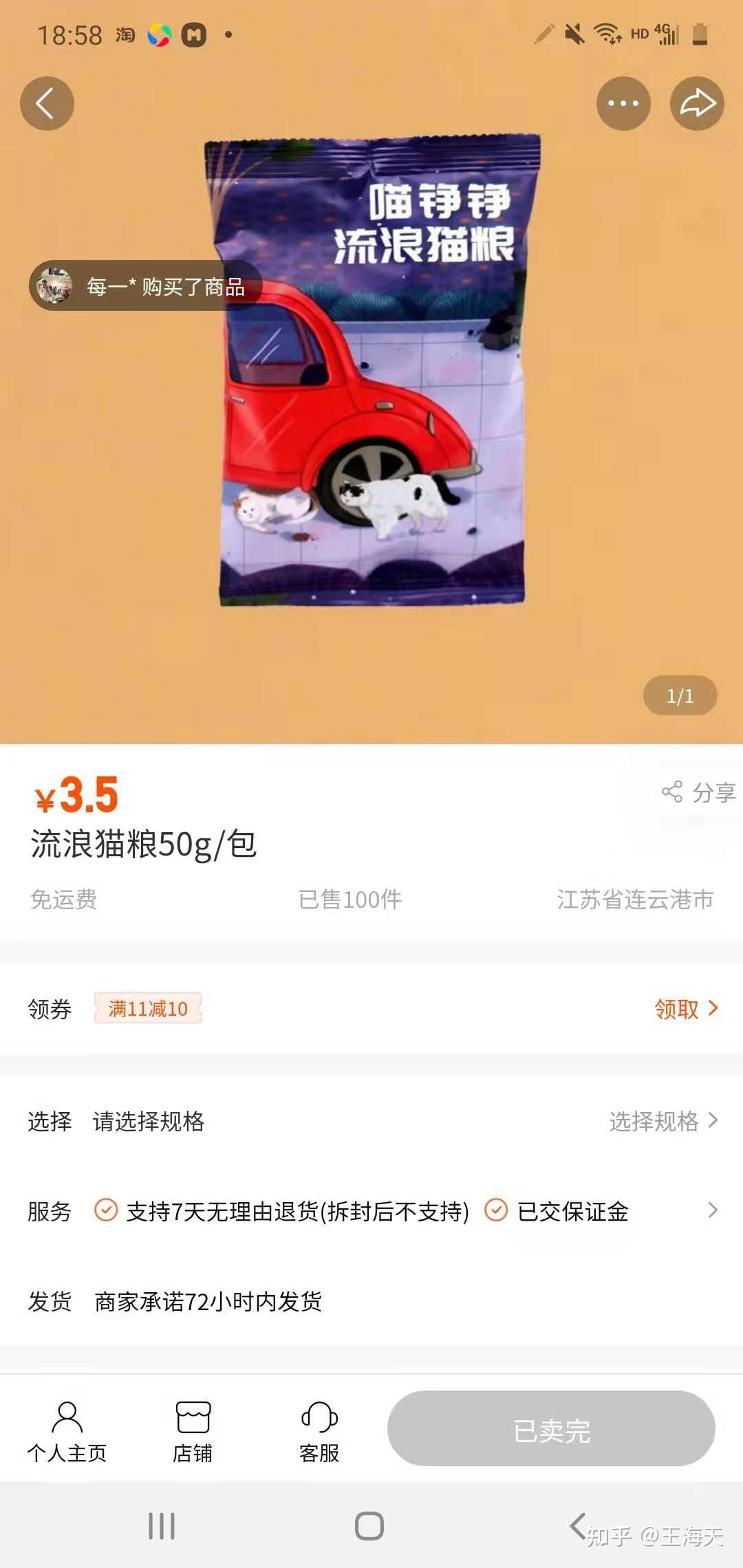Contact 客服 customer service
The width and height of the screenshot is (743, 1568).
click(319, 1432)
